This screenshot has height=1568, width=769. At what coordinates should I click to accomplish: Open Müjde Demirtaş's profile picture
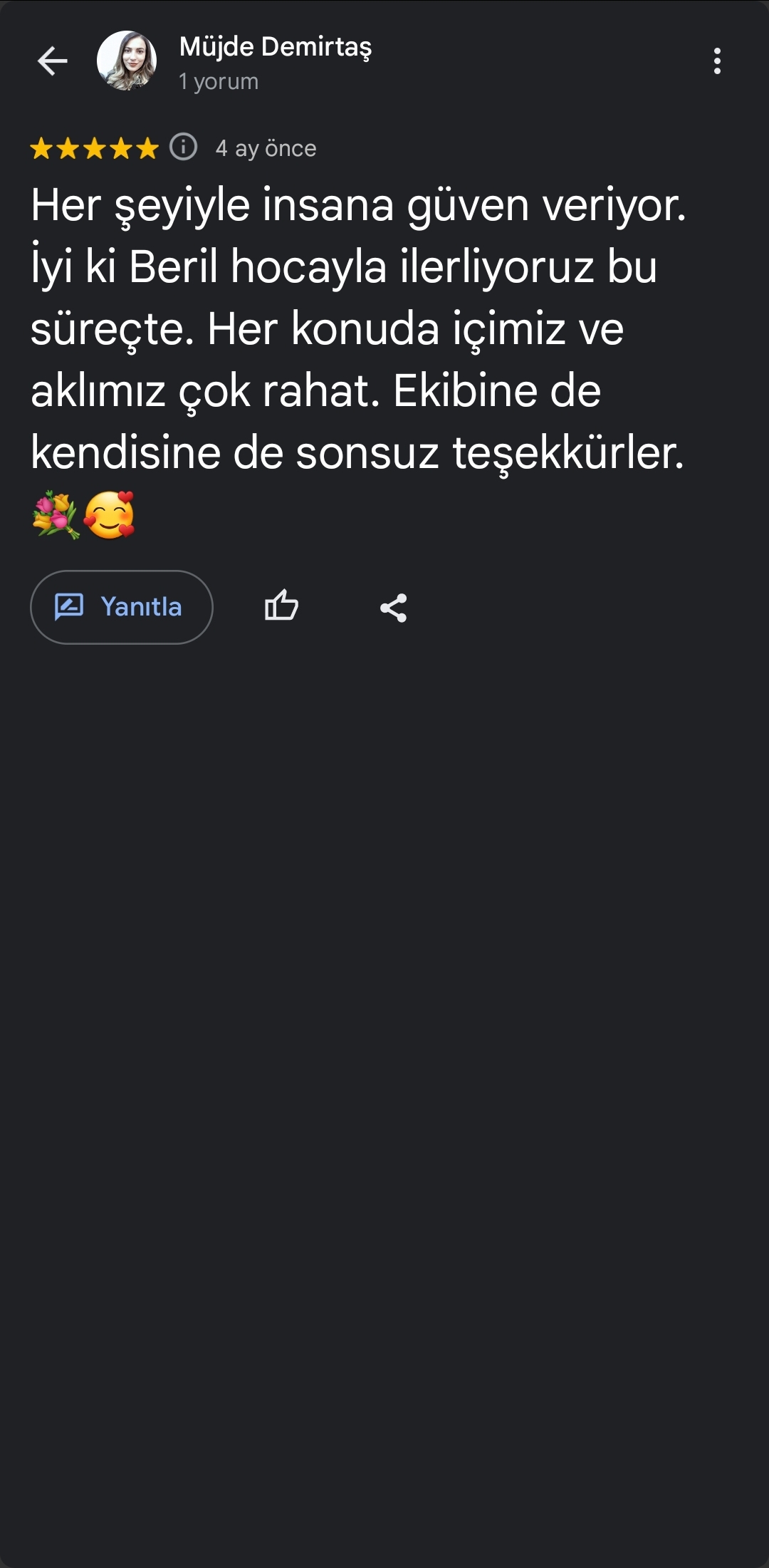pyautogui.click(x=127, y=61)
